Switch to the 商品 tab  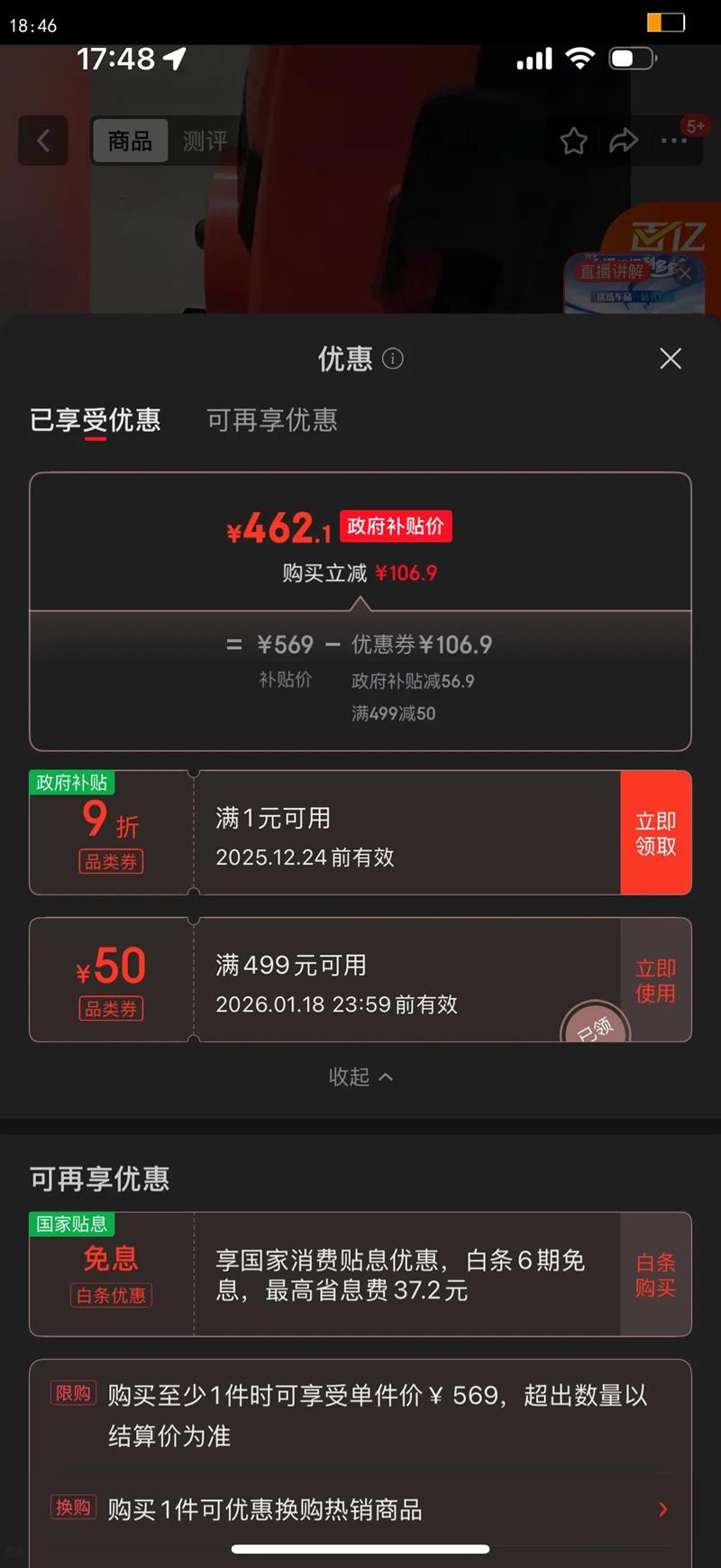(129, 141)
